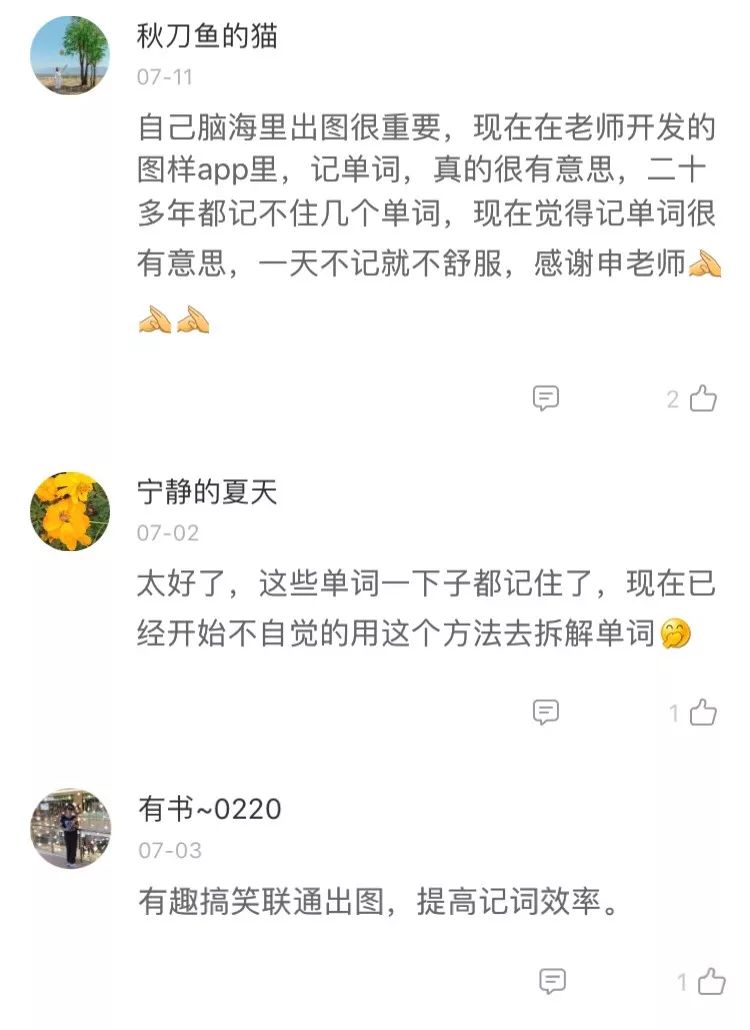This screenshot has height=1030, width=750.
Task: View 宁静的夏天's flower avatar
Action: [72, 509]
